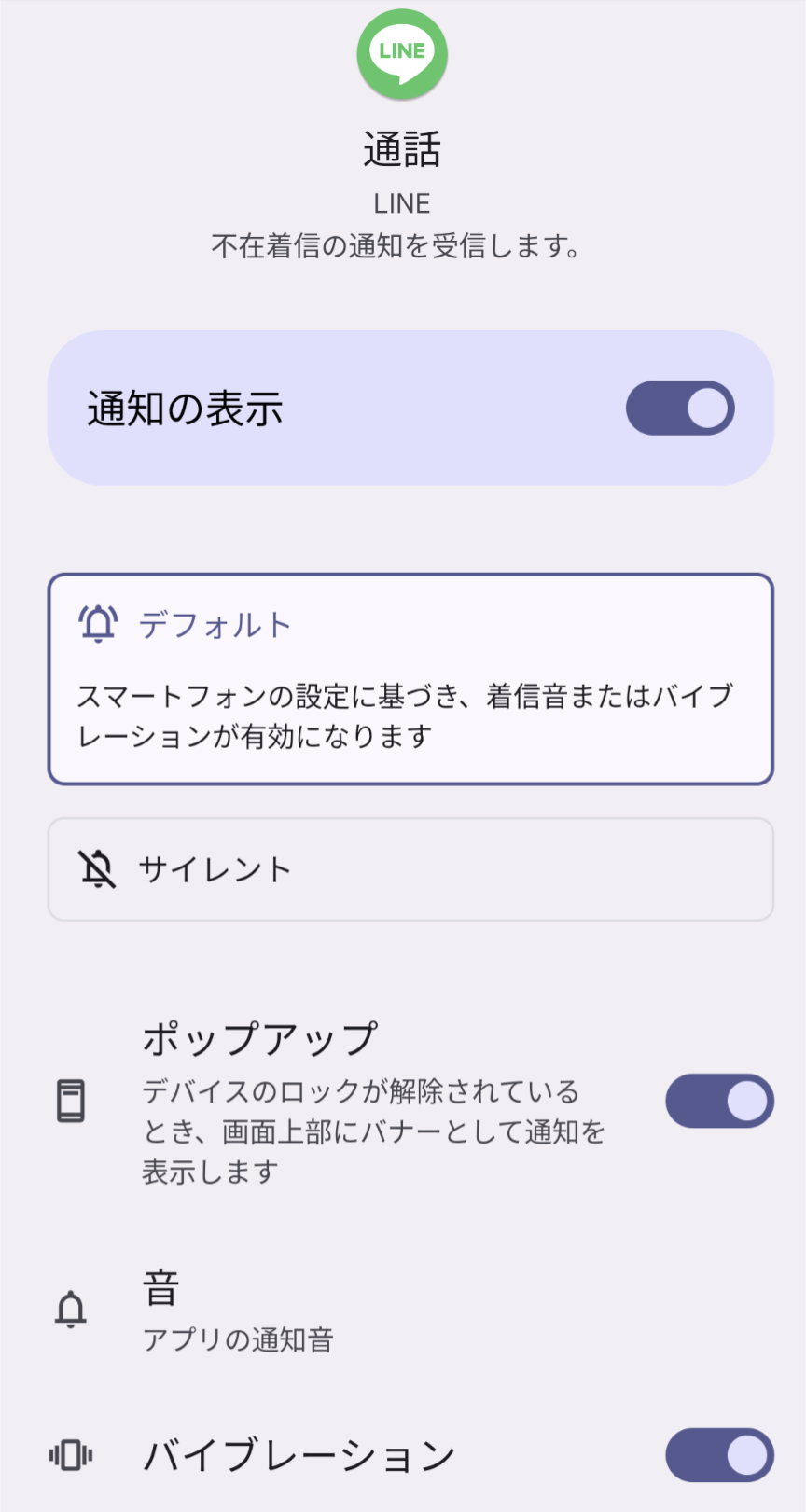This screenshot has height=1512, width=806.
Task: Select the デフォルト notification mode
Action: pyautogui.click(x=410, y=679)
